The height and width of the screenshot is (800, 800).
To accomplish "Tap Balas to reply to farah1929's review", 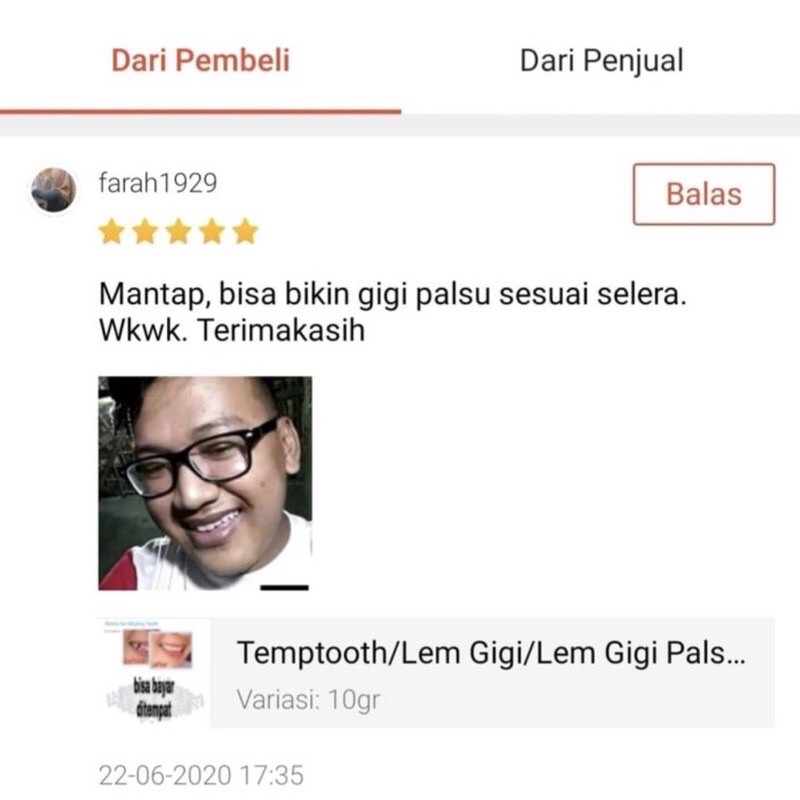I will coord(703,194).
